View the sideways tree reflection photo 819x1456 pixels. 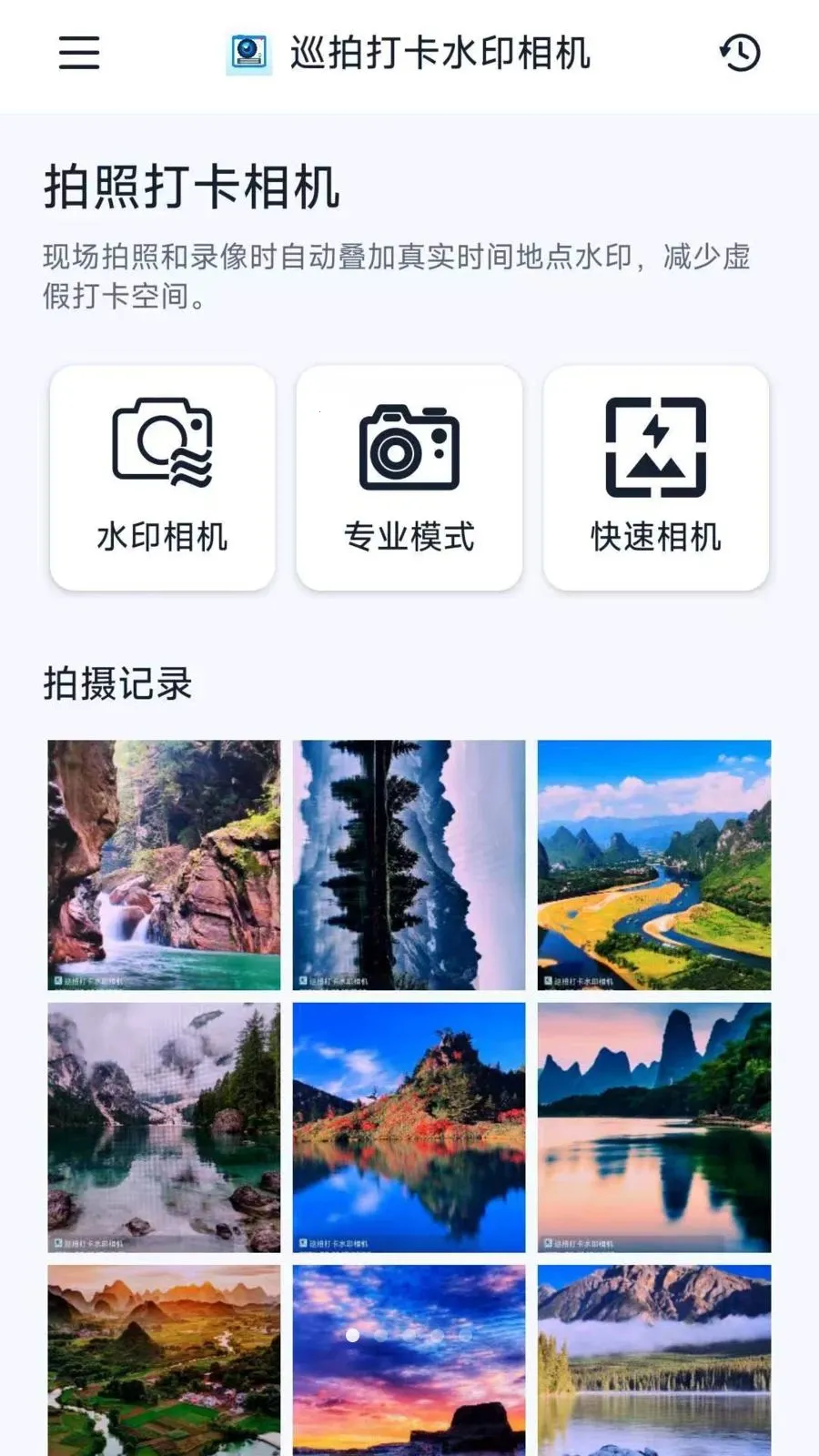click(x=409, y=864)
